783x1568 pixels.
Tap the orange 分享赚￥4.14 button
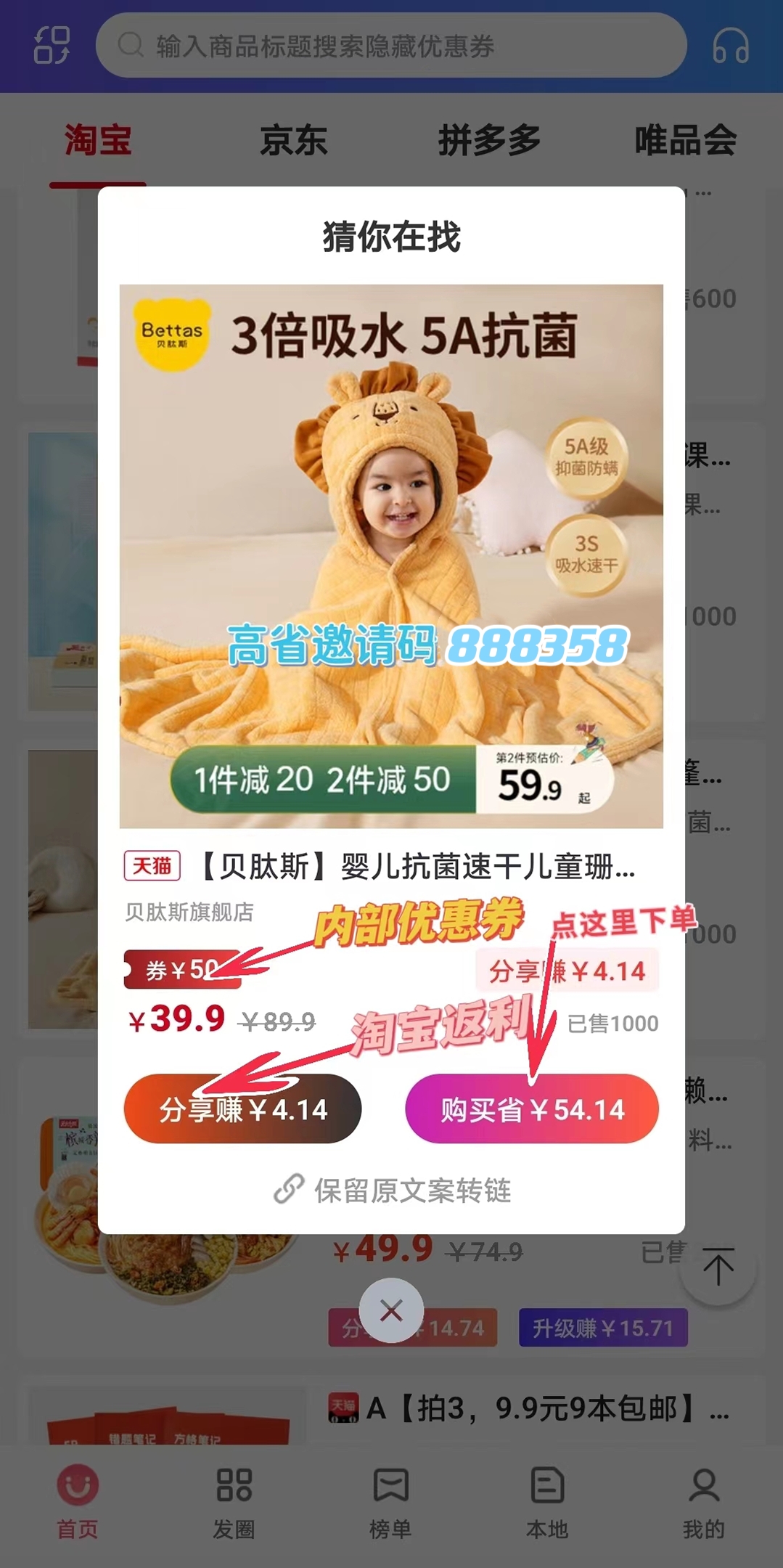coord(242,1108)
